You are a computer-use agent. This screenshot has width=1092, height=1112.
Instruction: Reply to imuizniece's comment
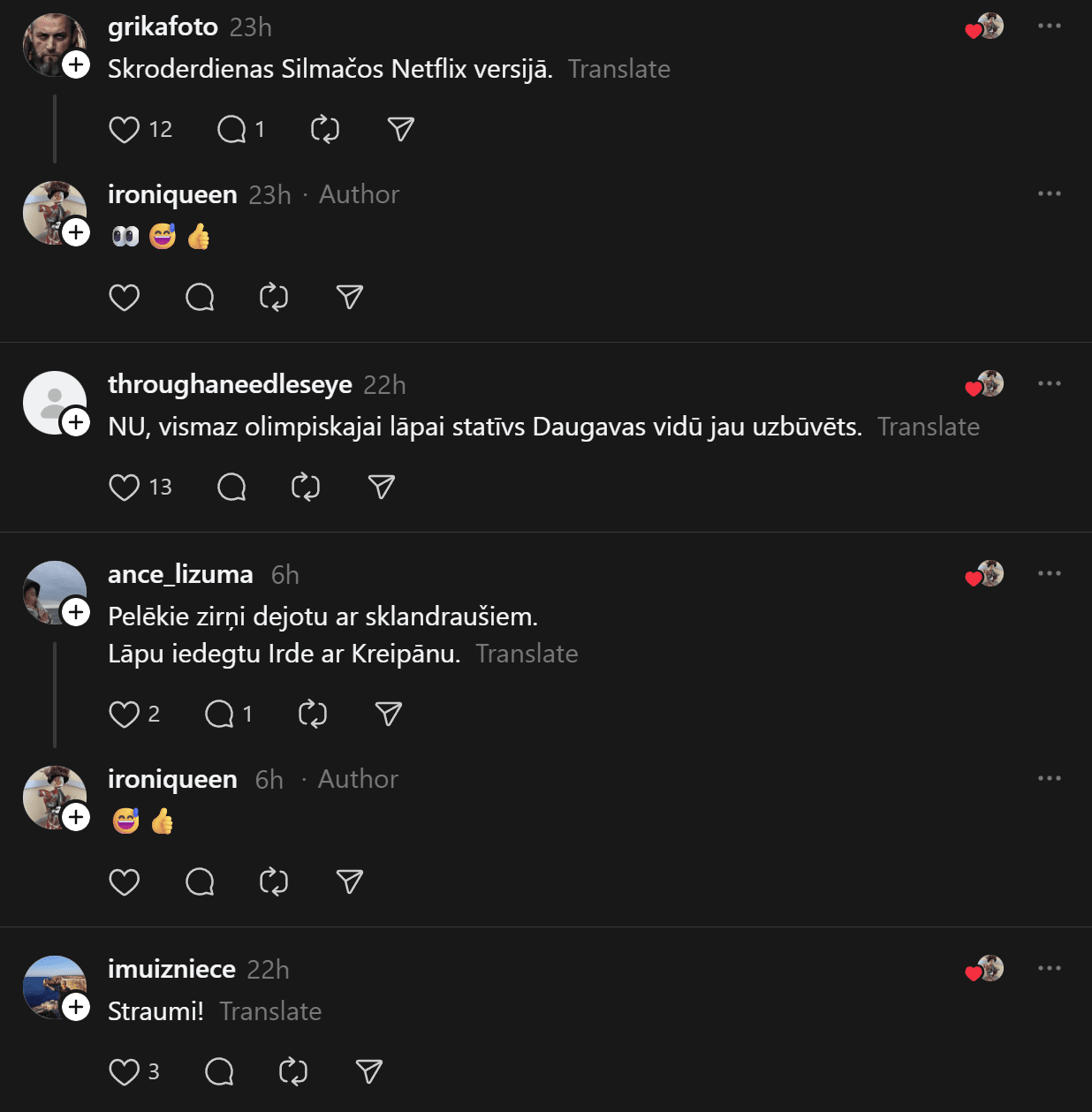click(x=219, y=1072)
